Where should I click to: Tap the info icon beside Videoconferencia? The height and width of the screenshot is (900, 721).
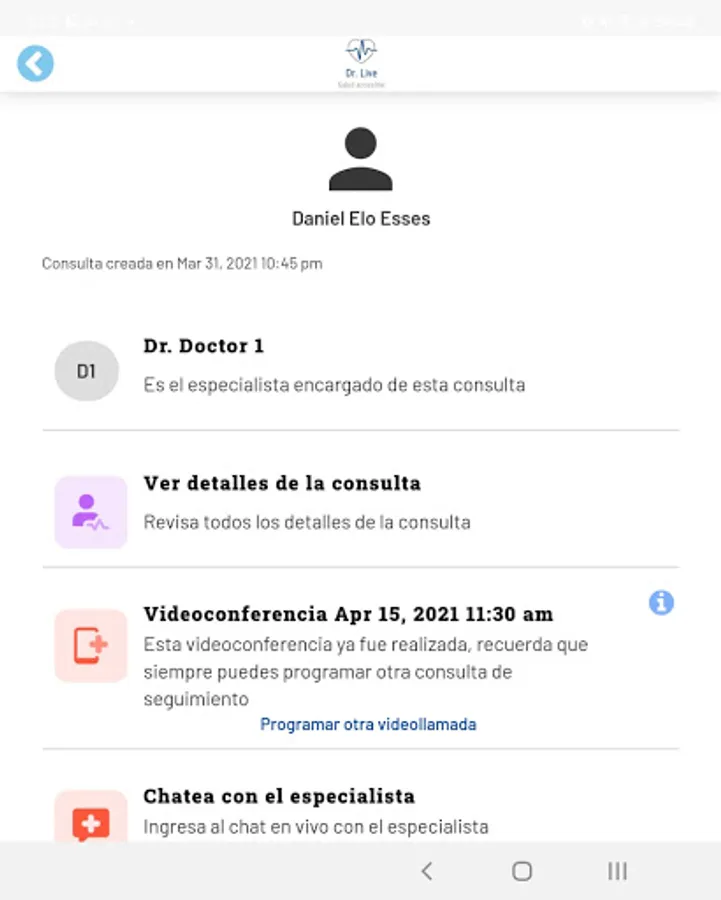661,603
